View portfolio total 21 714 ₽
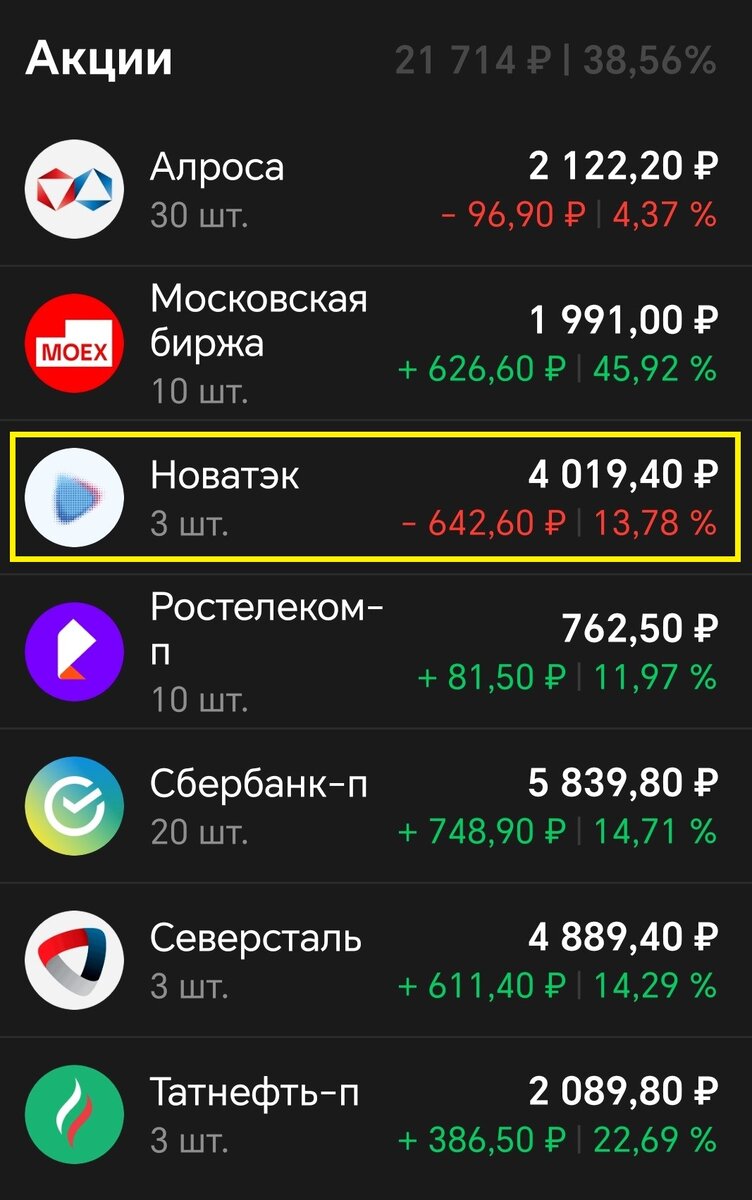The image size is (752, 1200). pos(473,58)
